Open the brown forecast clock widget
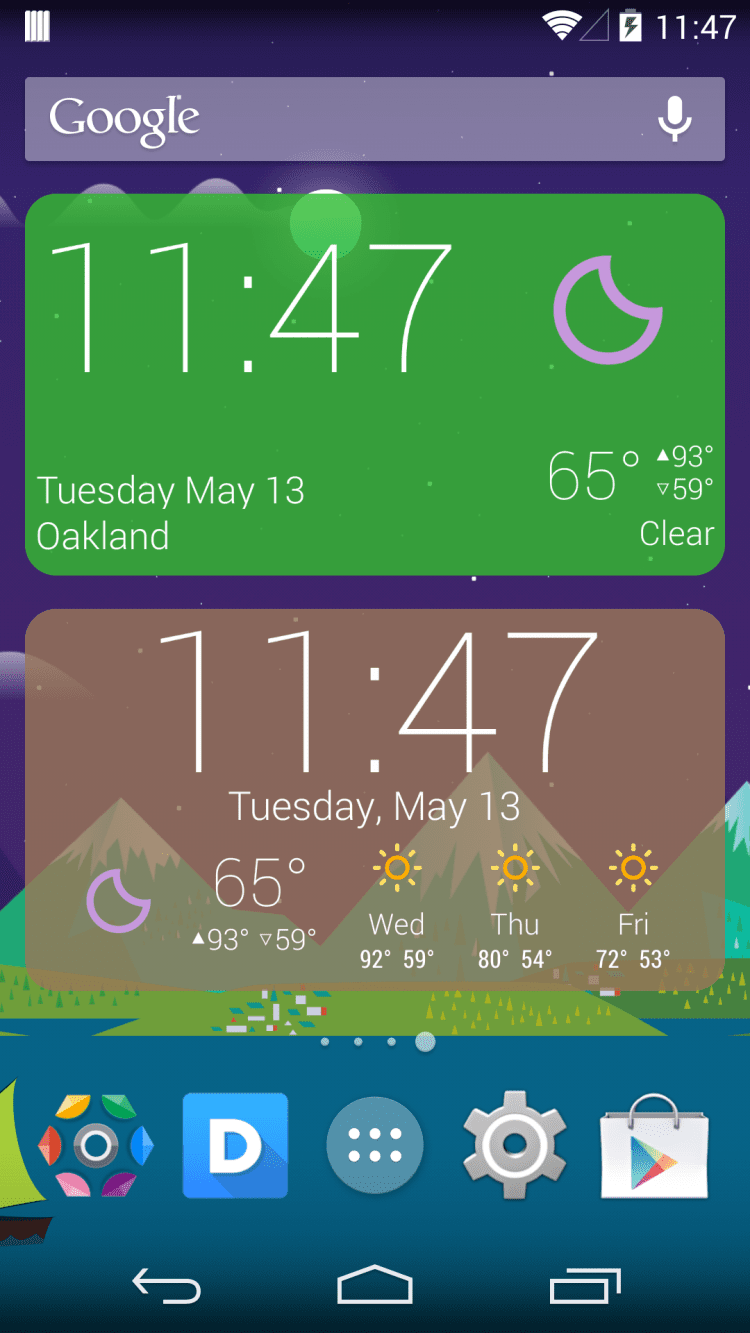Screen dimensions: 750x1333 (375, 800)
